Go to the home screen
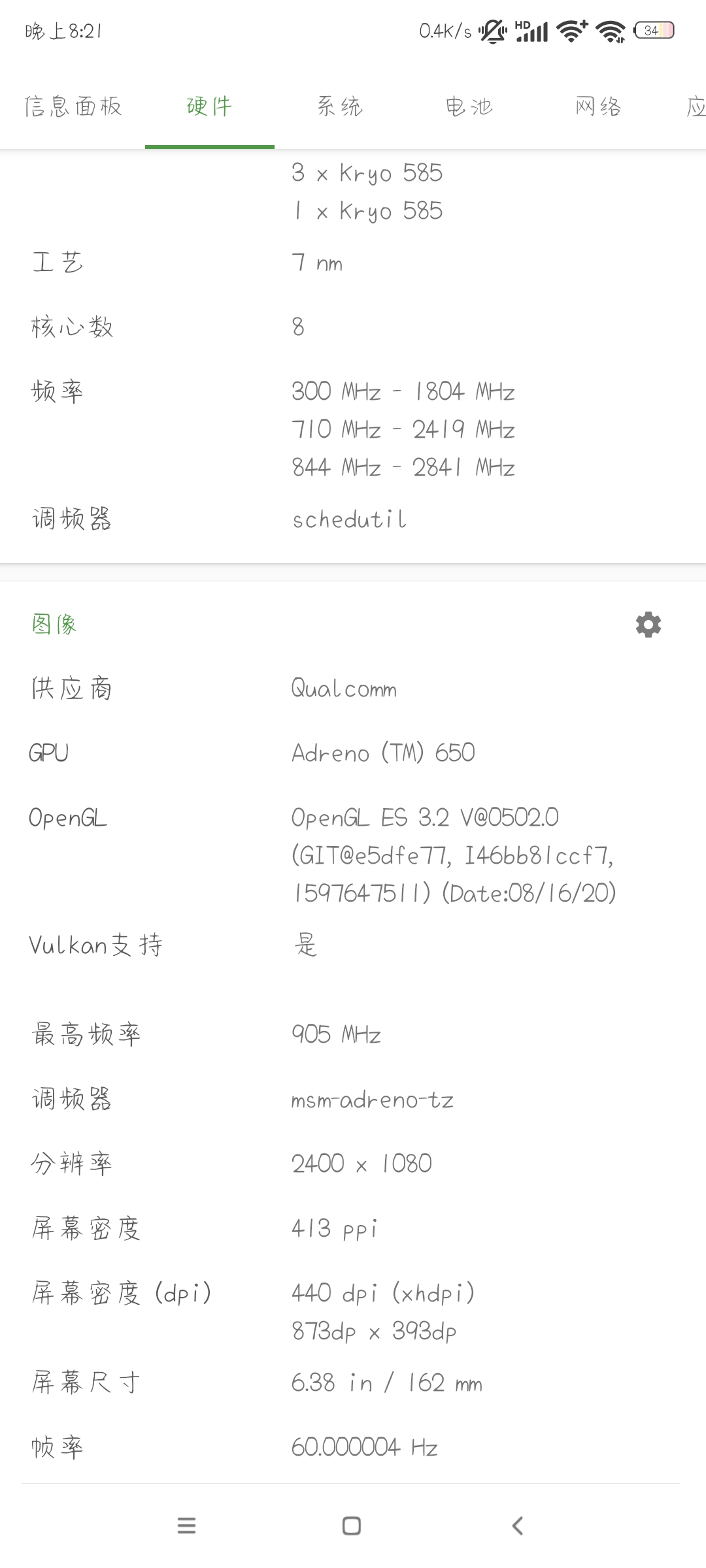 352,1526
